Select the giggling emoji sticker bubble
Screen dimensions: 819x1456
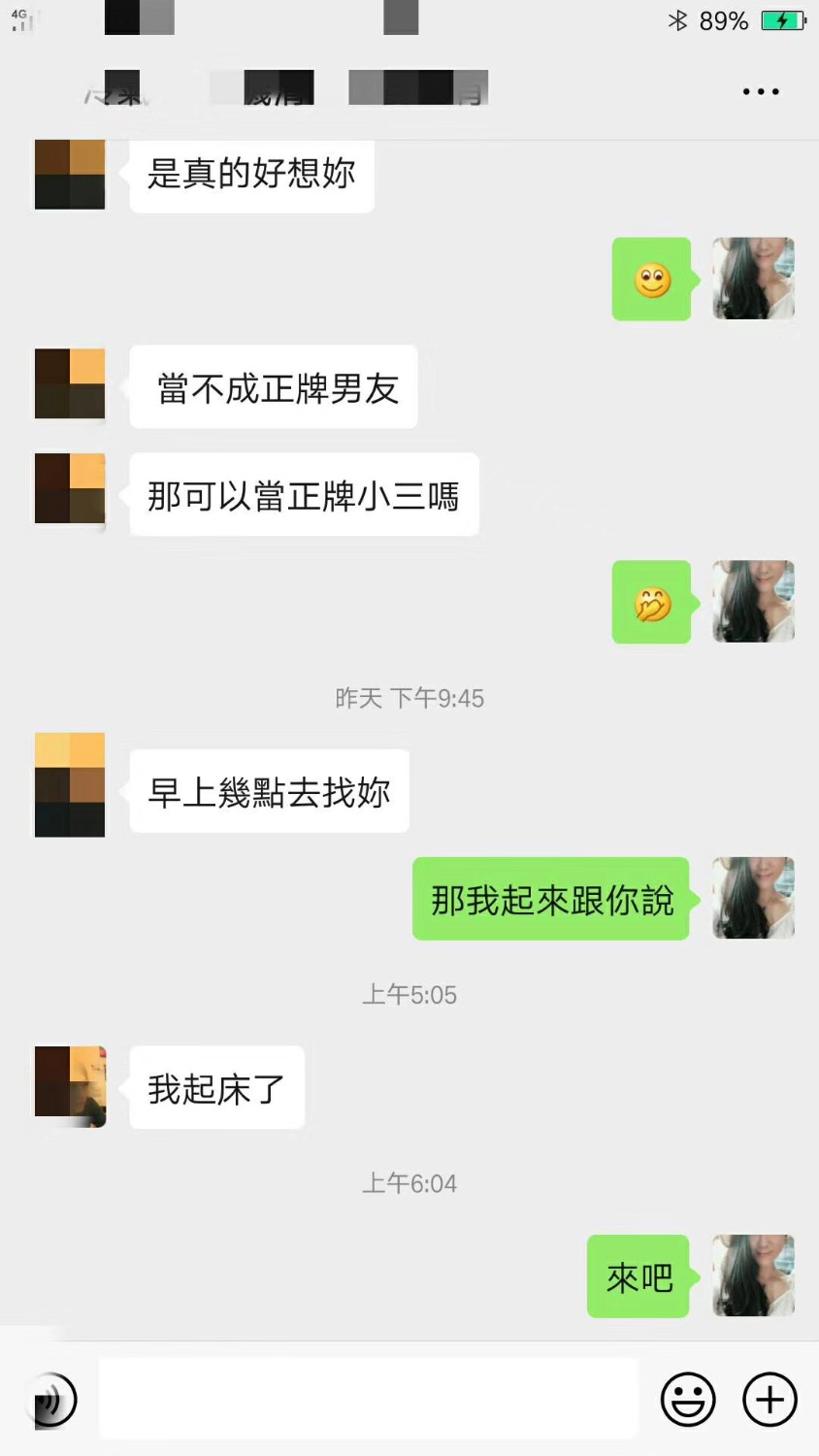[x=651, y=601]
